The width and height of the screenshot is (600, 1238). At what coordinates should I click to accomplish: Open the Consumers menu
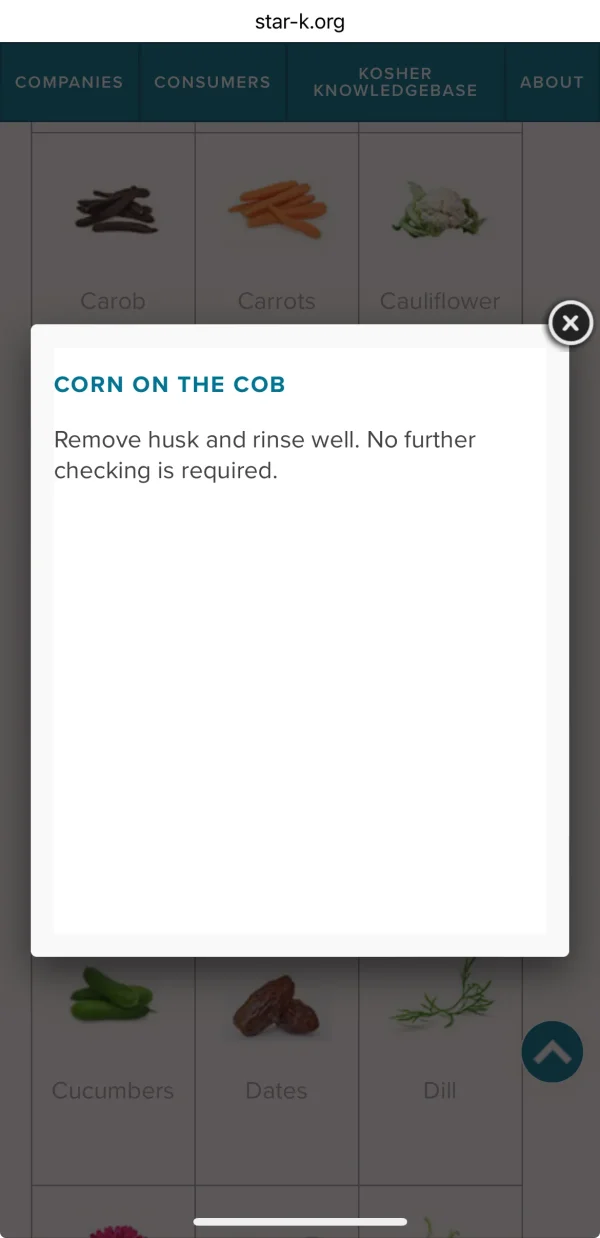(212, 82)
